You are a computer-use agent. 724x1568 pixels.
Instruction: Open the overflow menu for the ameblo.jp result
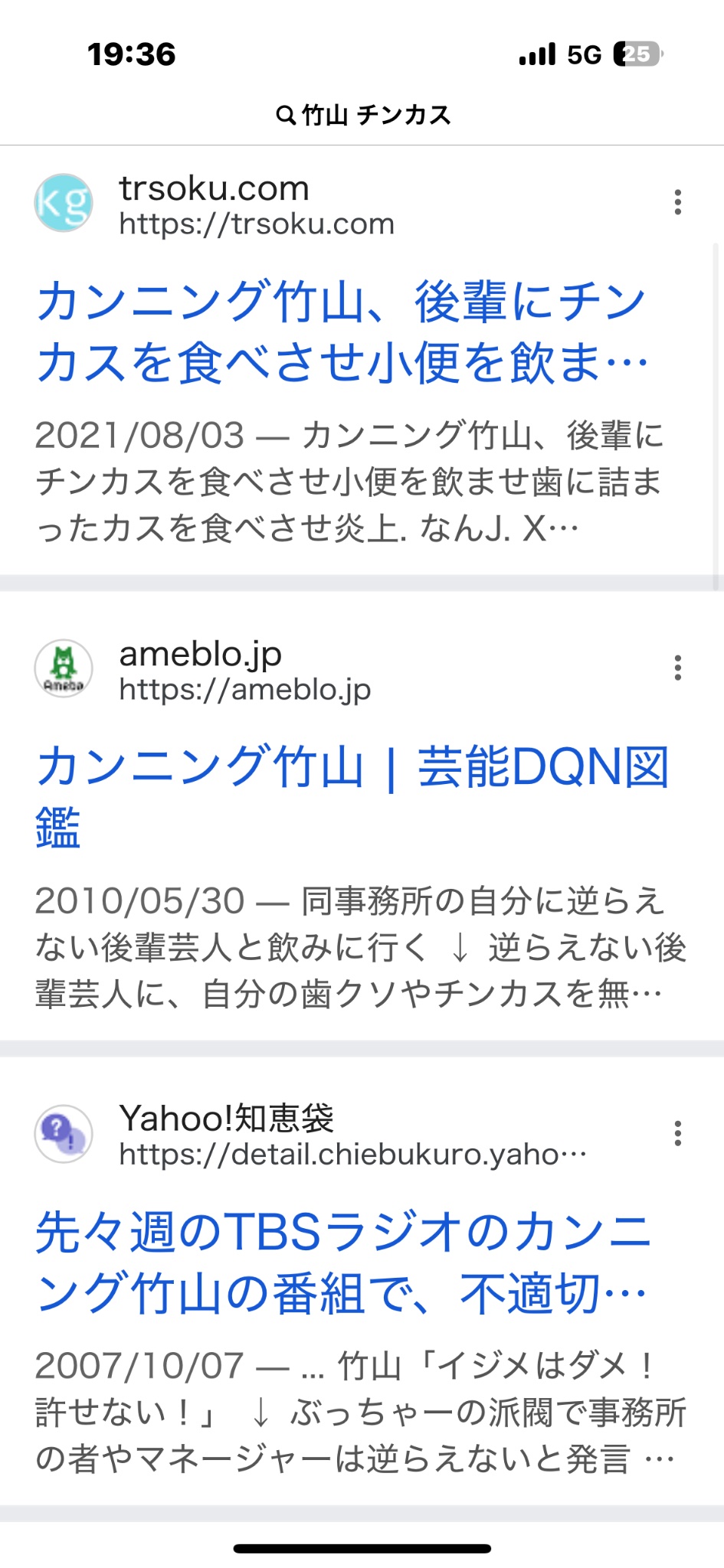pyautogui.click(x=677, y=668)
